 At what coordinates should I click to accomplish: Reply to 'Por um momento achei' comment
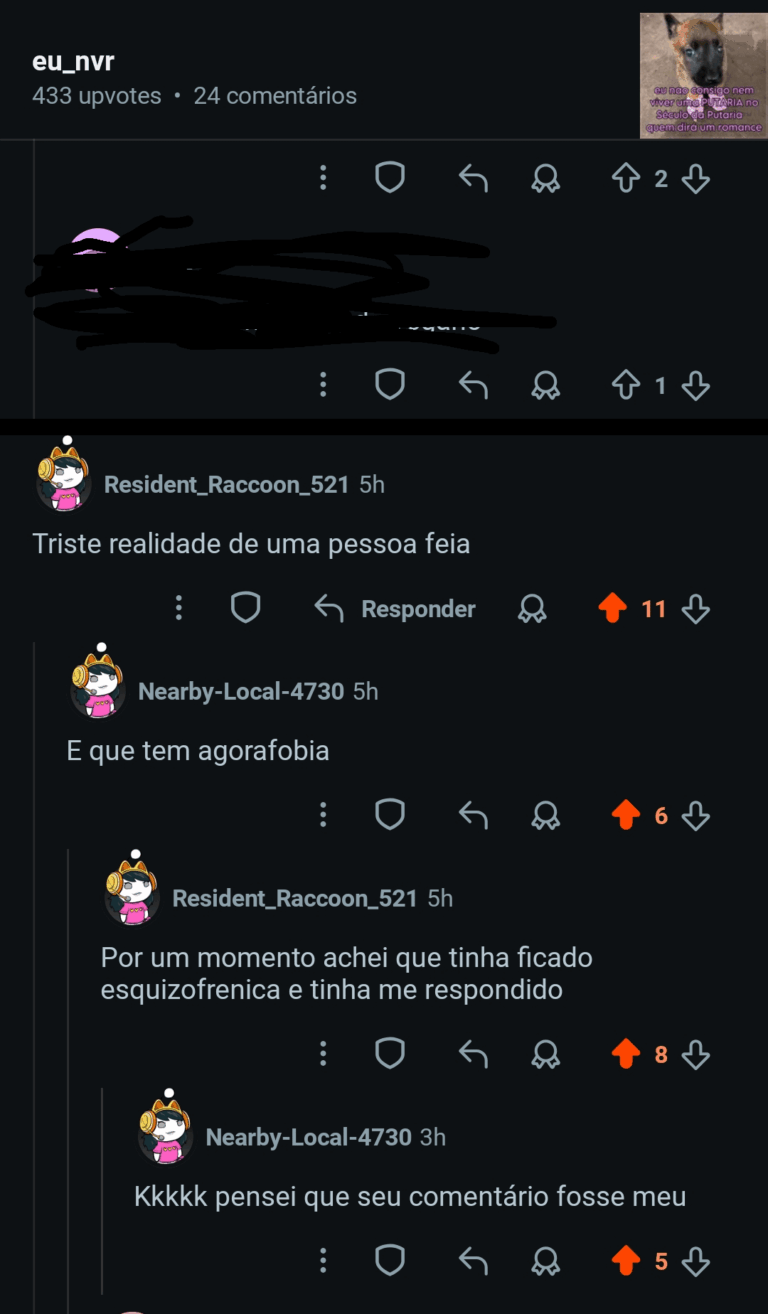(473, 1054)
